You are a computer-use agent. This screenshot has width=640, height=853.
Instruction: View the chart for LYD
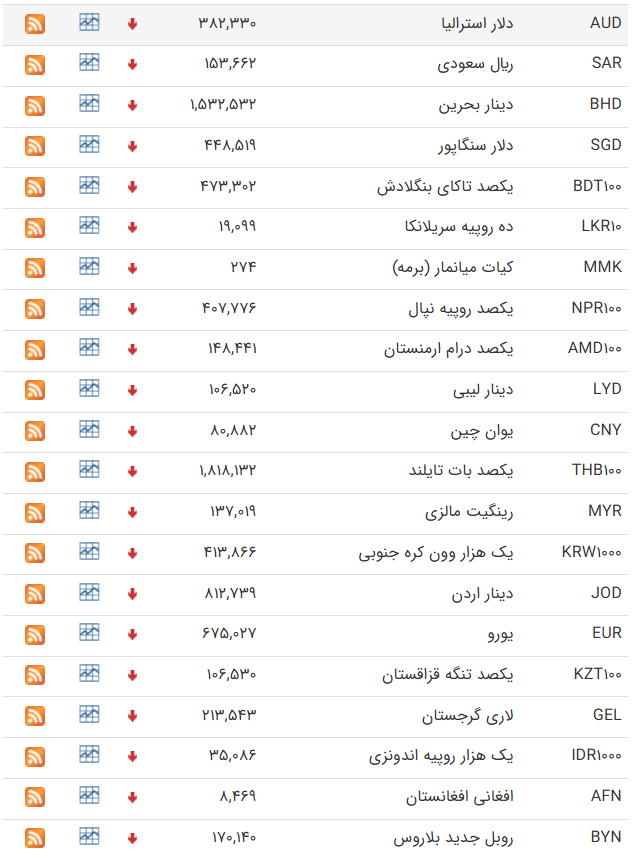coord(90,388)
